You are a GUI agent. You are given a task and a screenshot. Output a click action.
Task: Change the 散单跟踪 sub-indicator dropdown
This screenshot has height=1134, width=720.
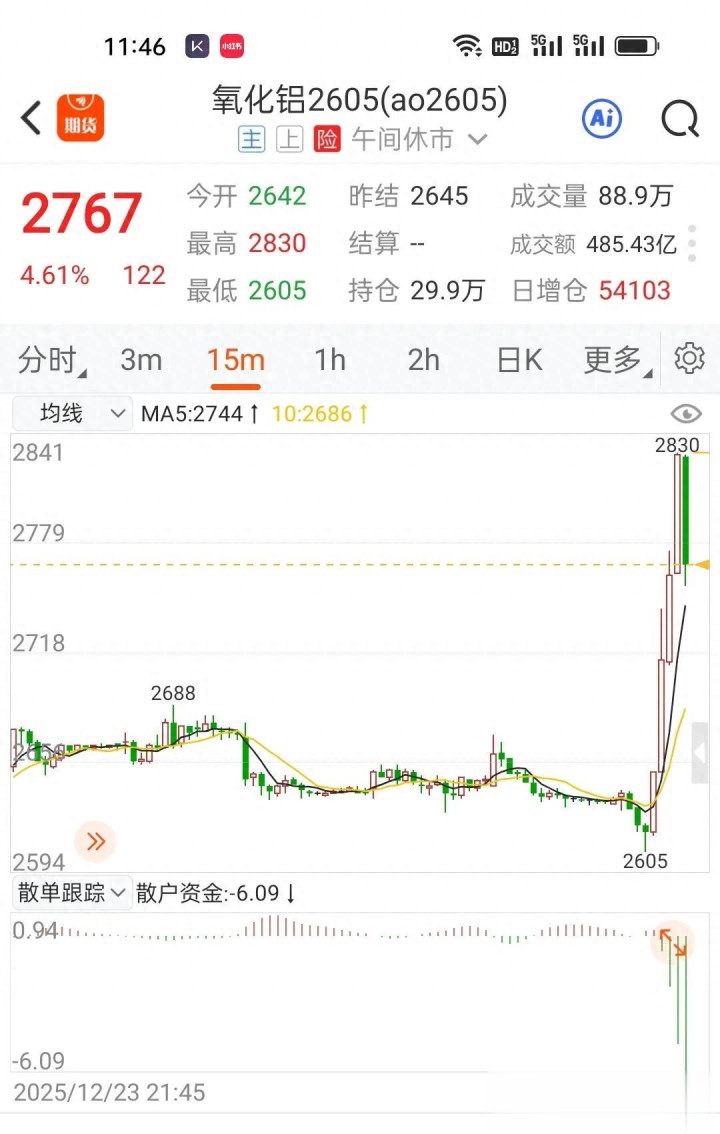pyautogui.click(x=72, y=892)
